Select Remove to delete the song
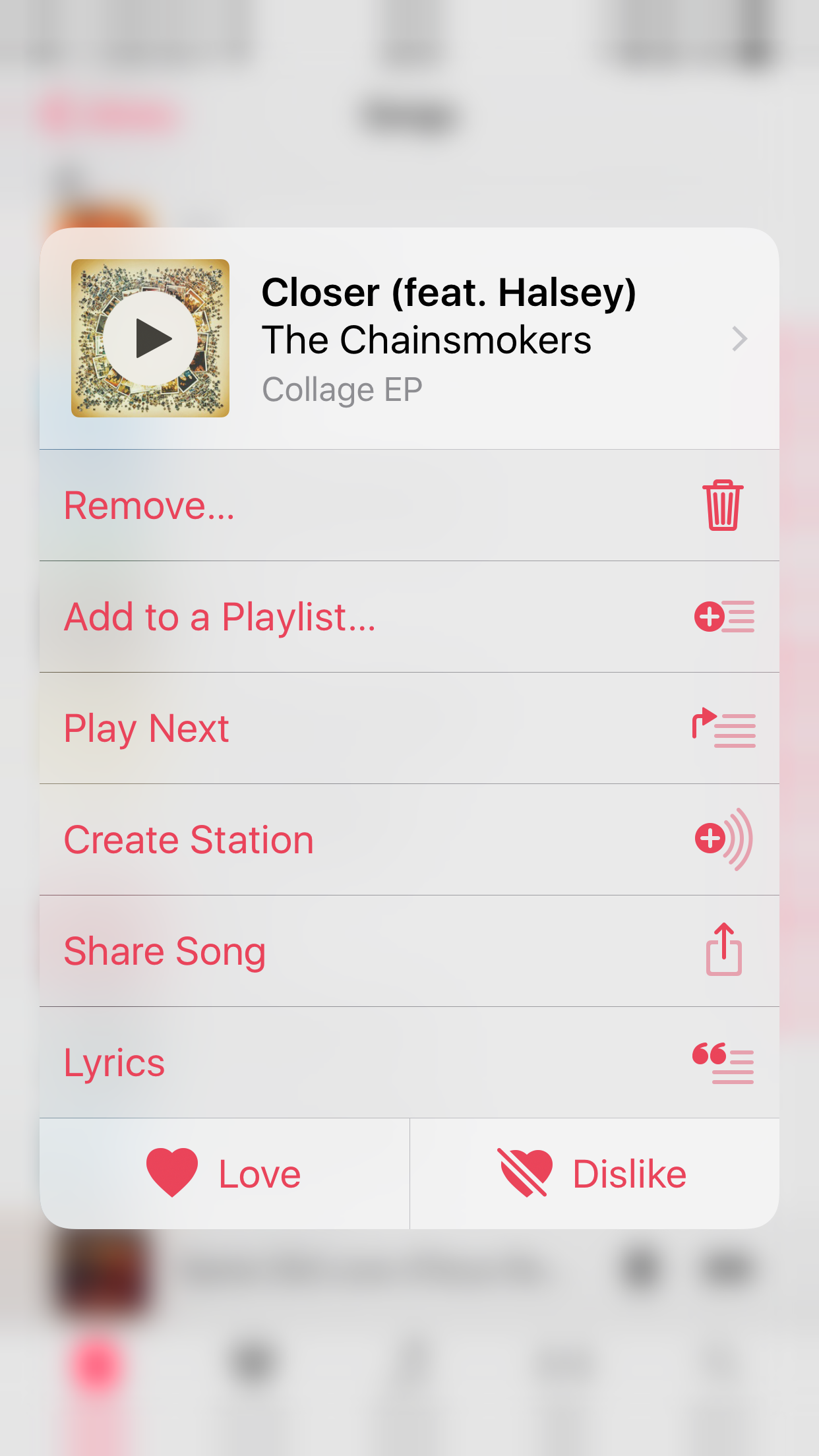This screenshot has height=1456, width=819. 409,506
